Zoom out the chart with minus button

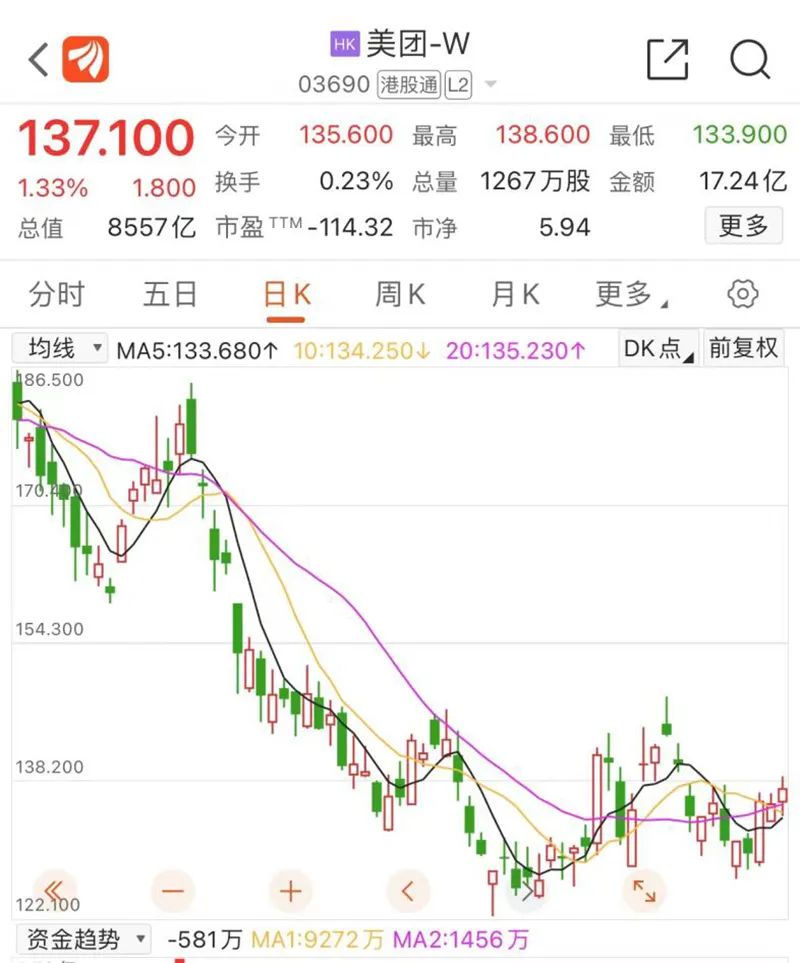tap(173, 889)
